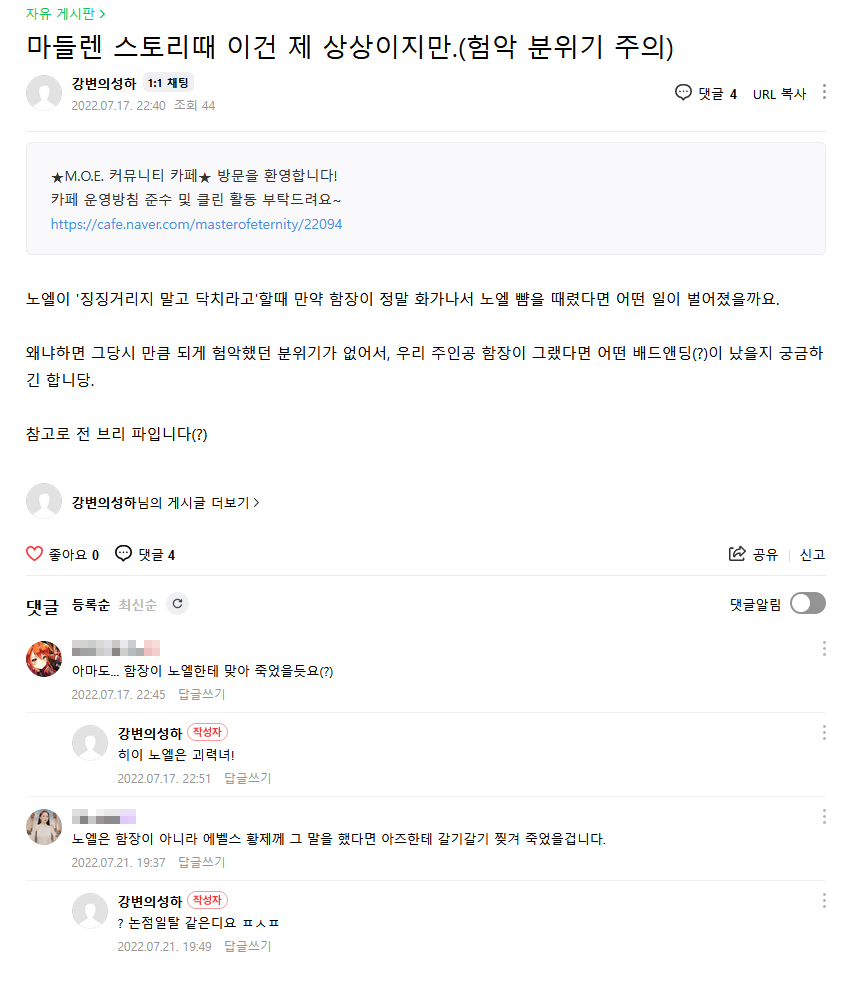Copy the post link with URL 복사
852x989 pixels.
779,93
